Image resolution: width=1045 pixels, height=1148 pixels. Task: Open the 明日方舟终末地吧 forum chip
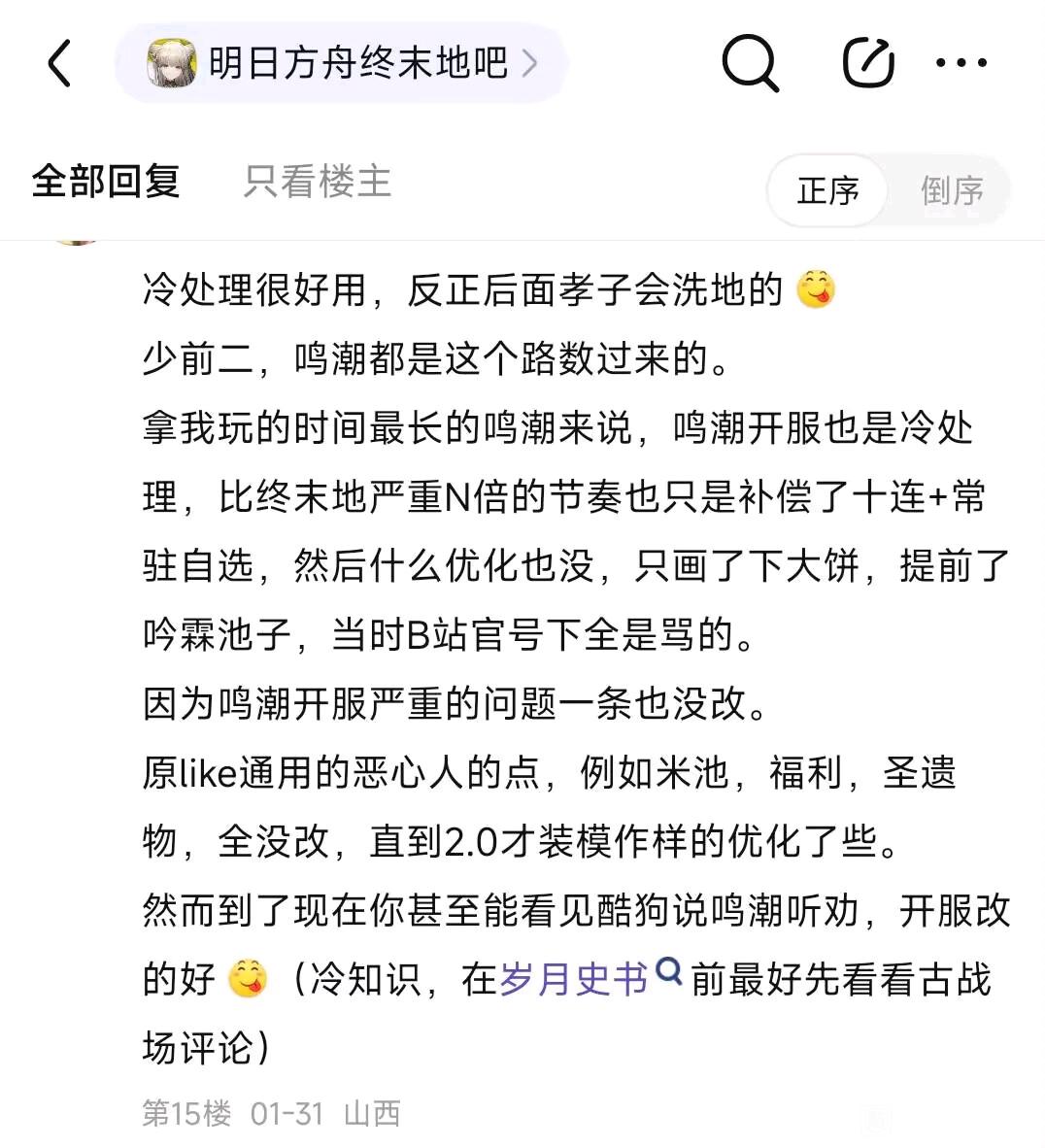point(342,63)
